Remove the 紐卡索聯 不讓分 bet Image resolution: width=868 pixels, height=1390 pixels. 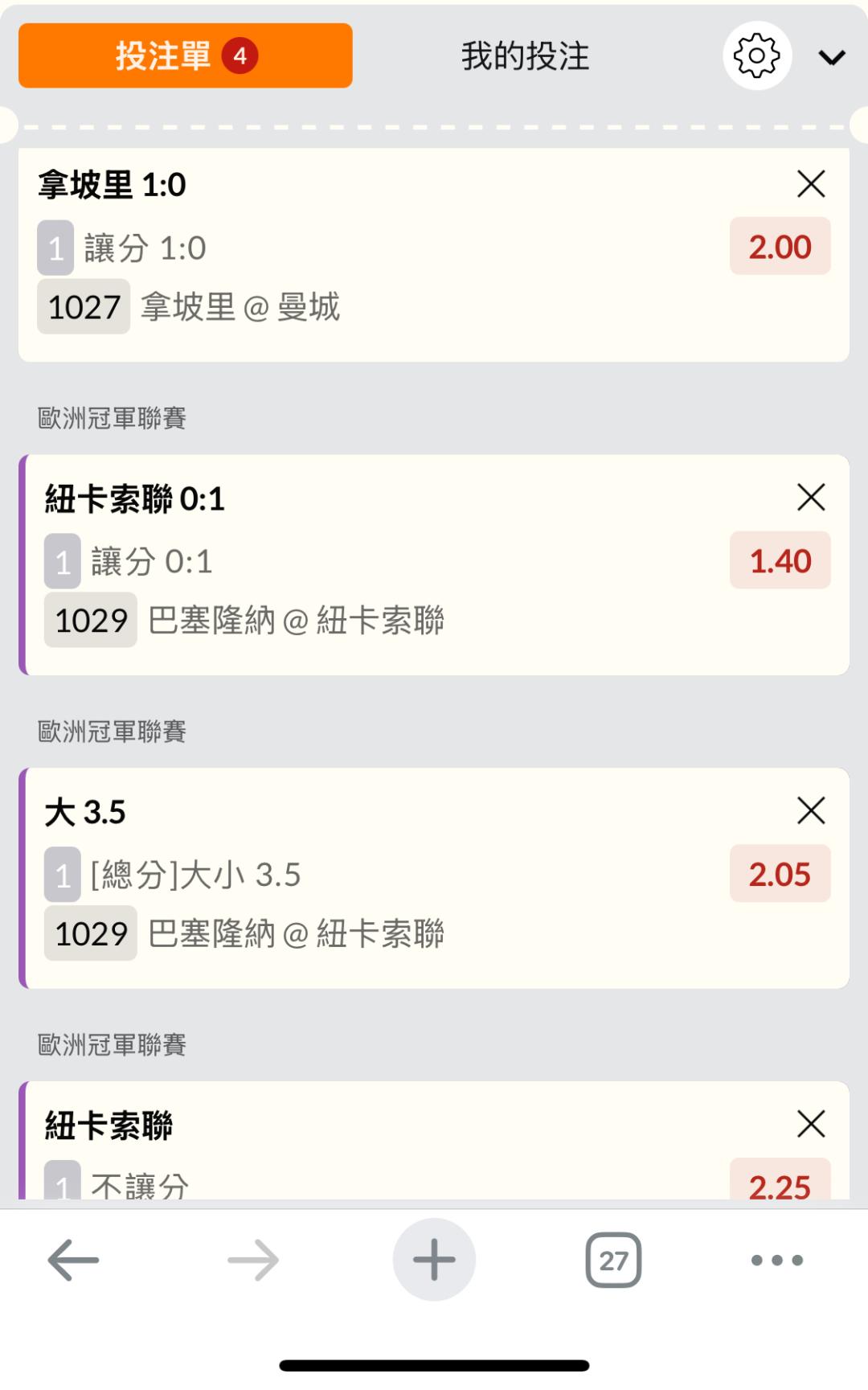pos(811,1124)
